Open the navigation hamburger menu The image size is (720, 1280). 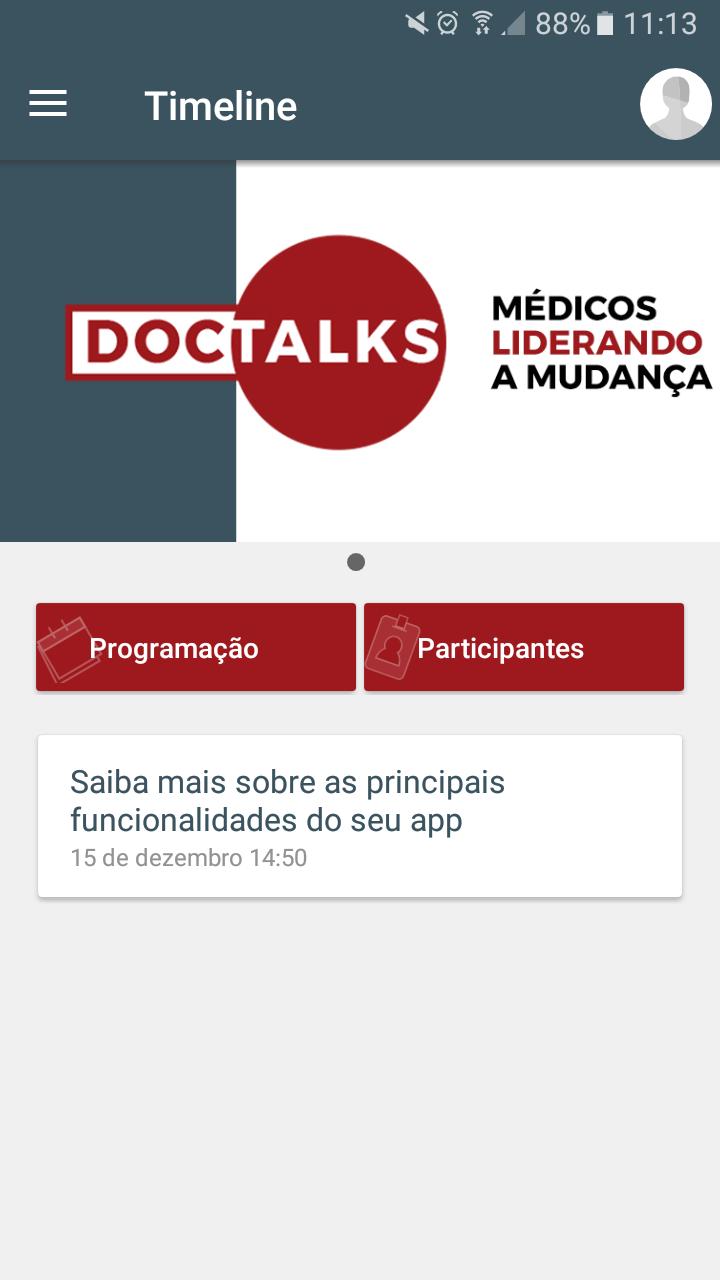[47, 104]
